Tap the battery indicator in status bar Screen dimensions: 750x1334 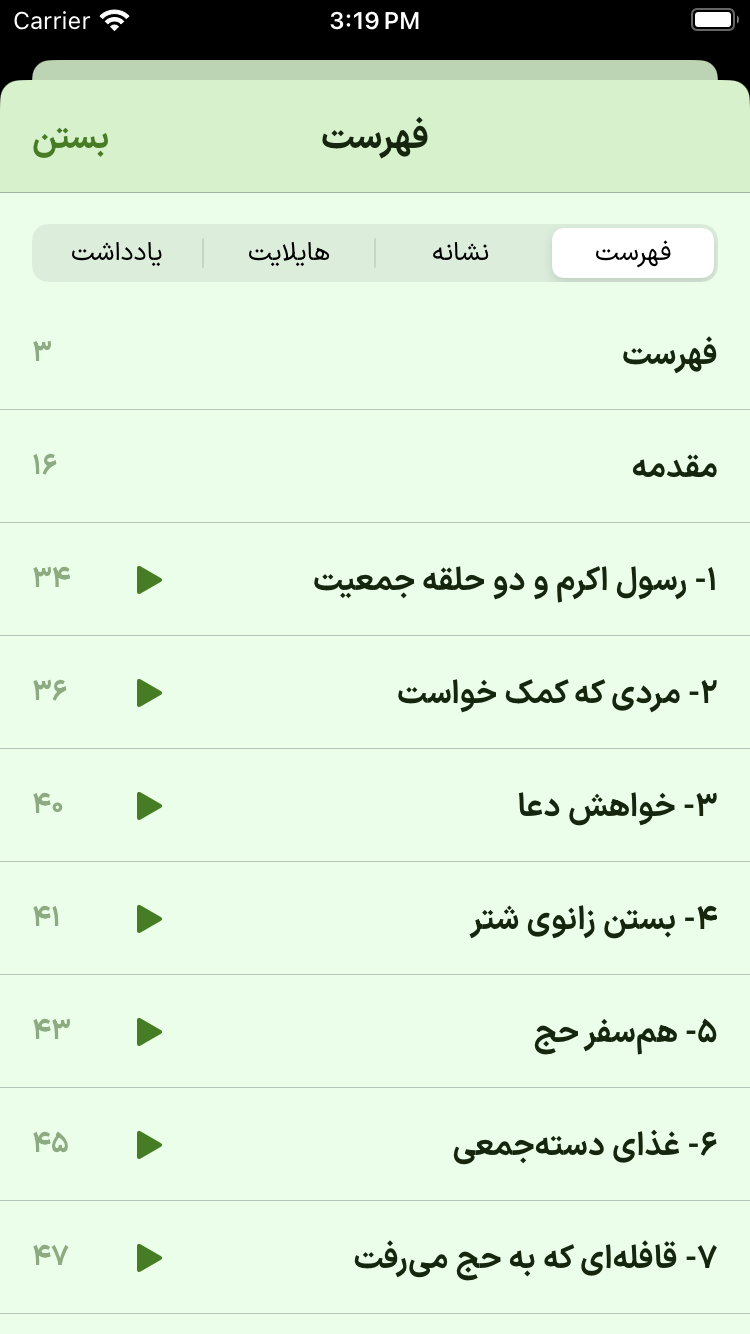click(x=712, y=19)
